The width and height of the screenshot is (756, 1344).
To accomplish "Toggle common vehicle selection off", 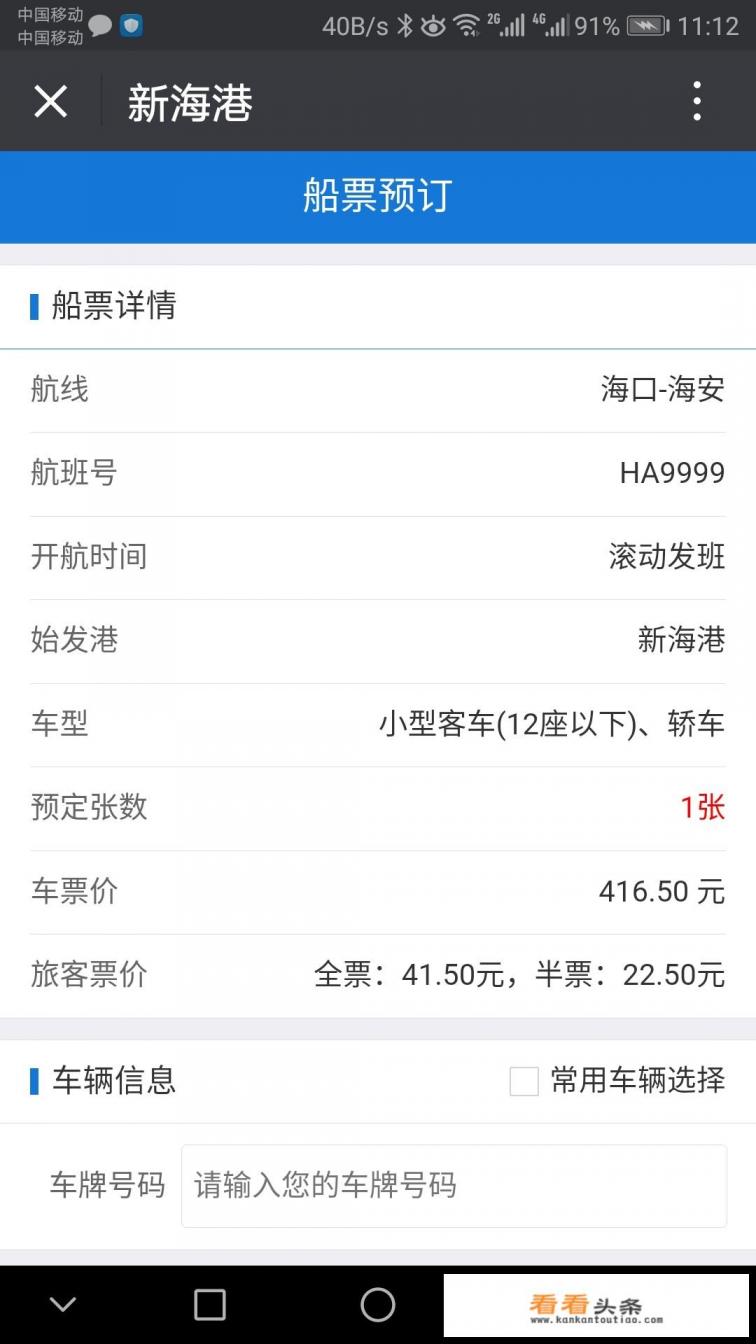I will coord(524,1082).
